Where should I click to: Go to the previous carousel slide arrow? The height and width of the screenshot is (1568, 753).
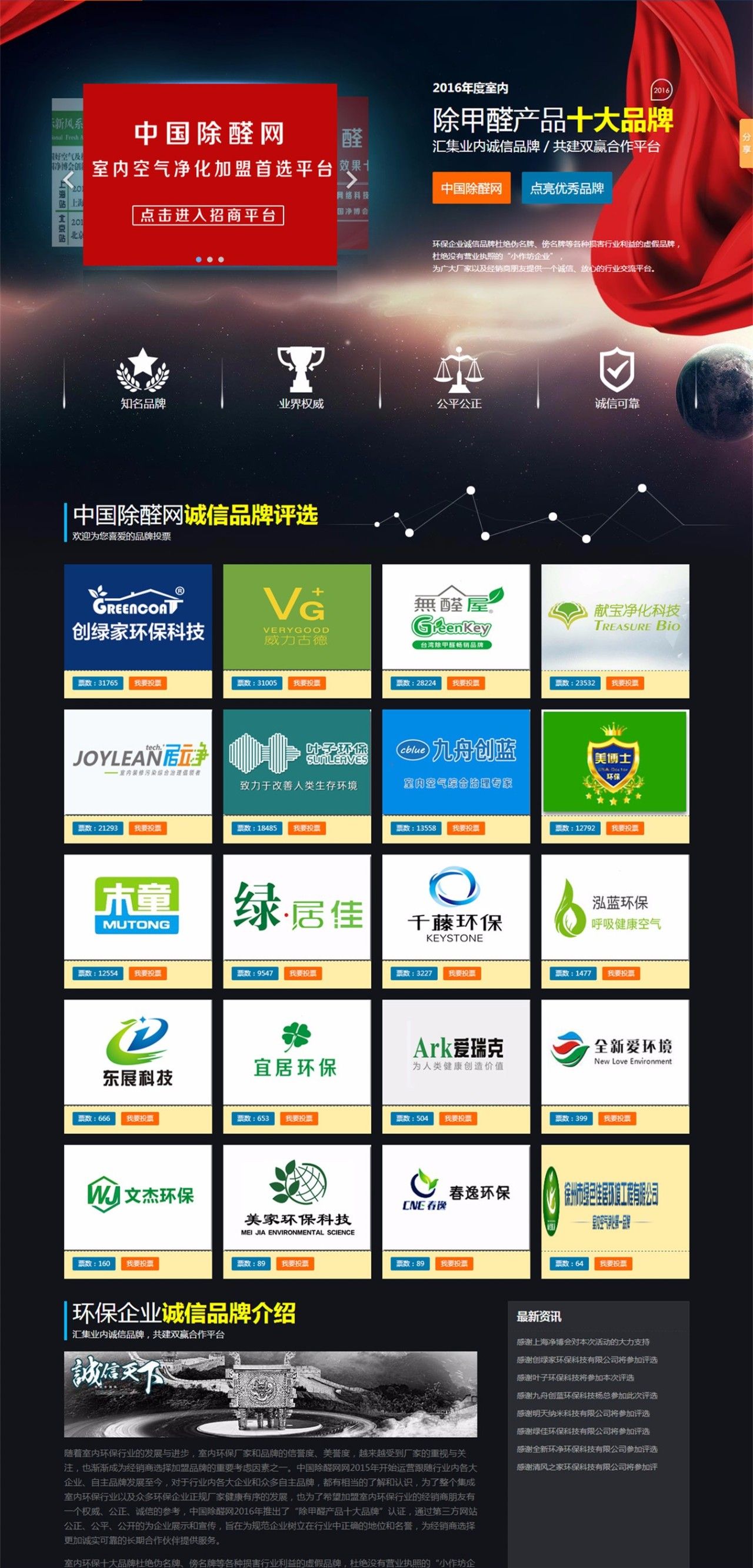tap(69, 179)
